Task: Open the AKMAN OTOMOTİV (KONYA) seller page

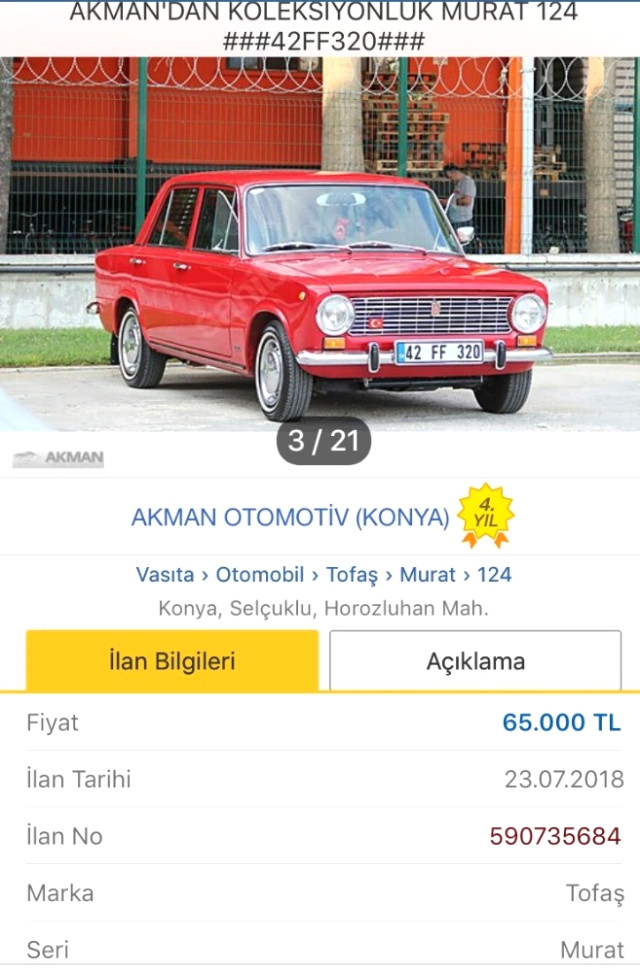Action: 290,517
